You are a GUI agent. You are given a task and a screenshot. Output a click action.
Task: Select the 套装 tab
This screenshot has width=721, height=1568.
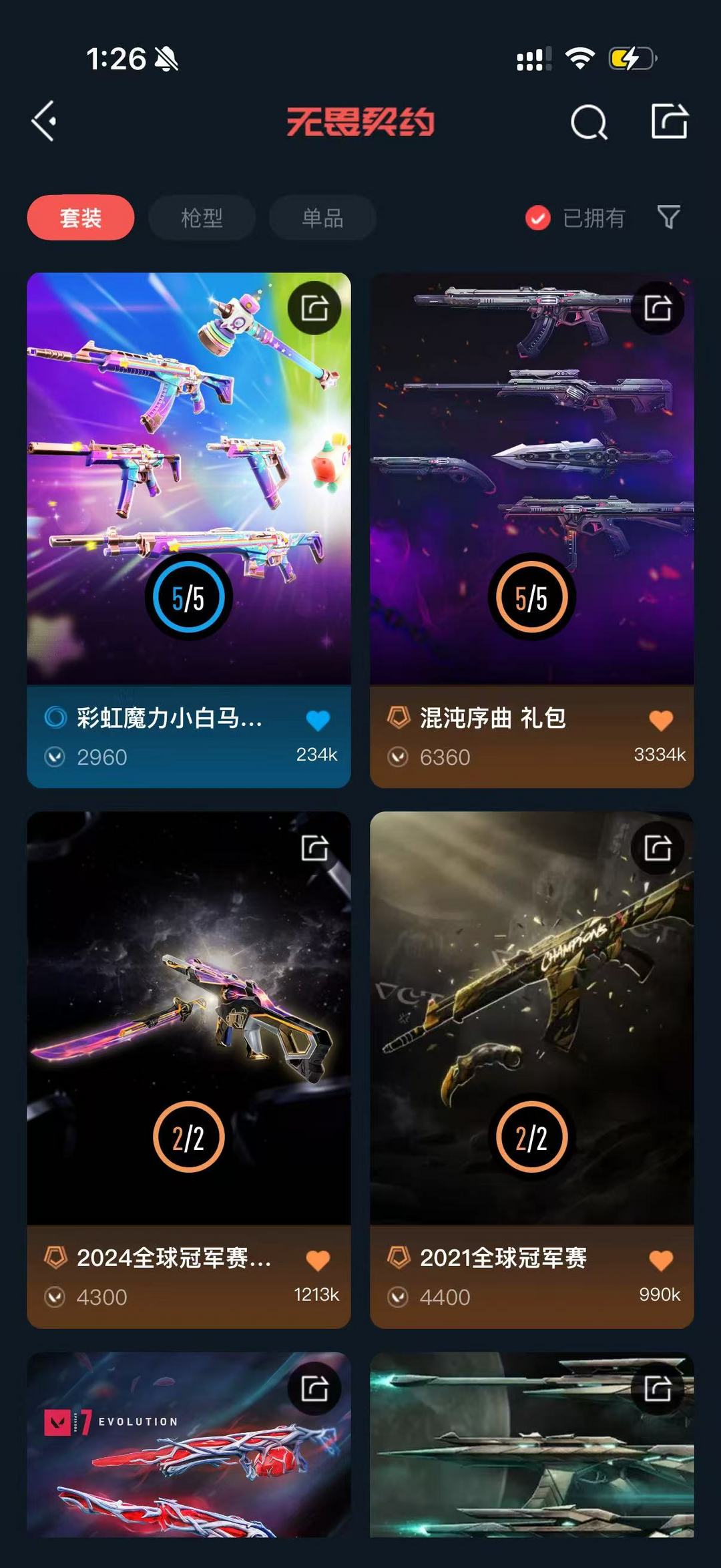[x=80, y=218]
